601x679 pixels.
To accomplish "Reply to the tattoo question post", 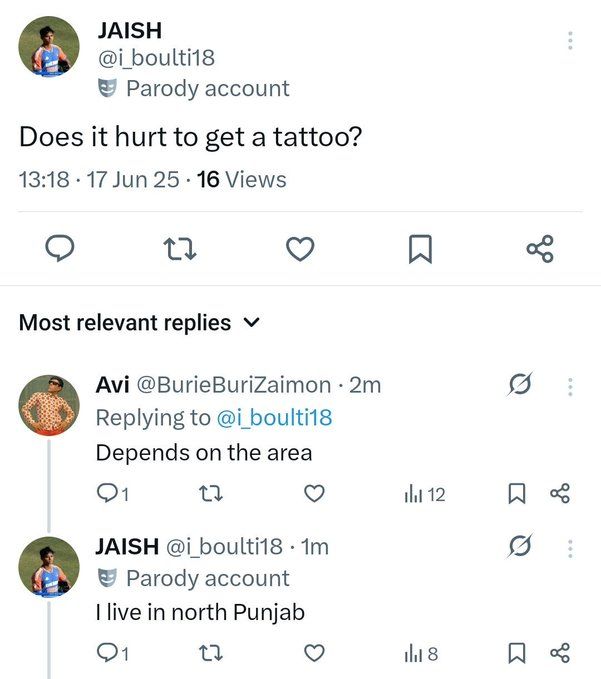I will coord(62,247).
